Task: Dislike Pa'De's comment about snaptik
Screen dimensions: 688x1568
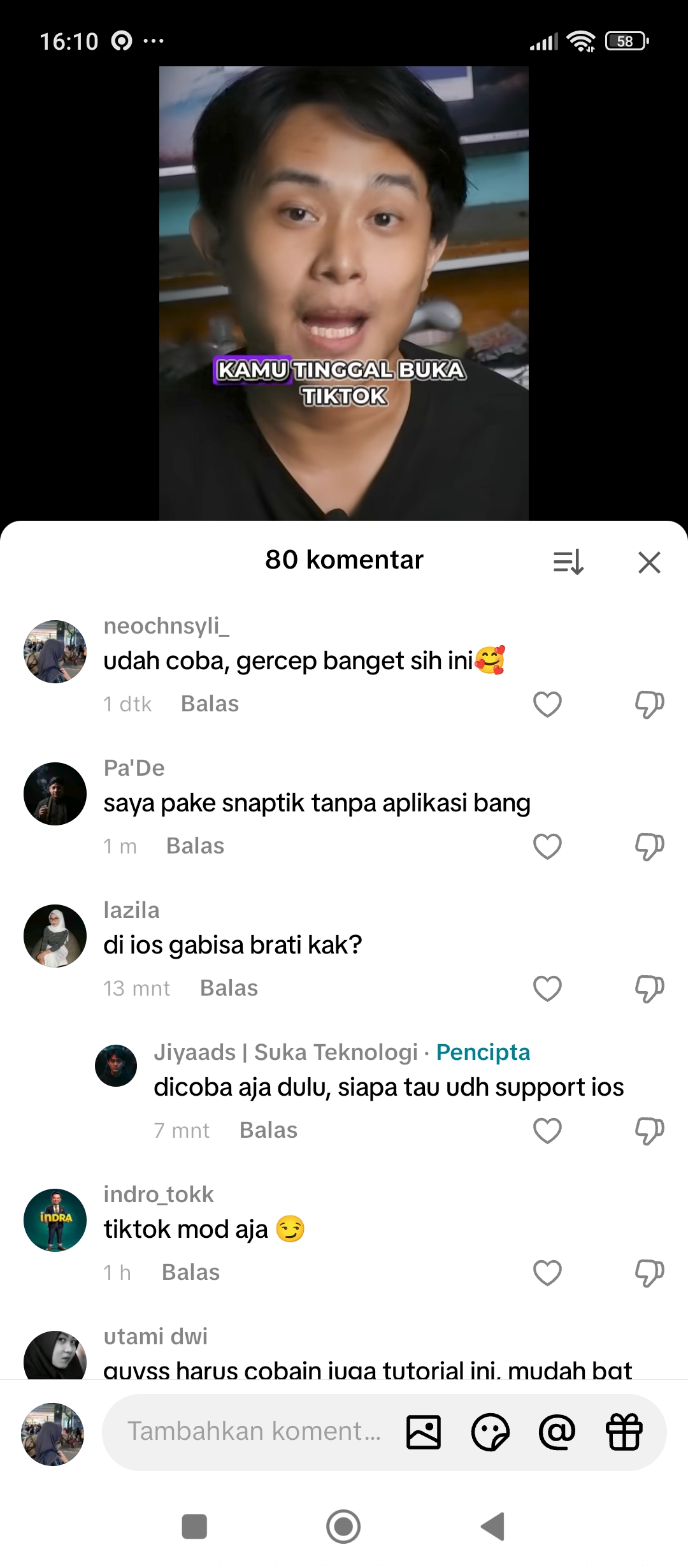Action: point(649,846)
